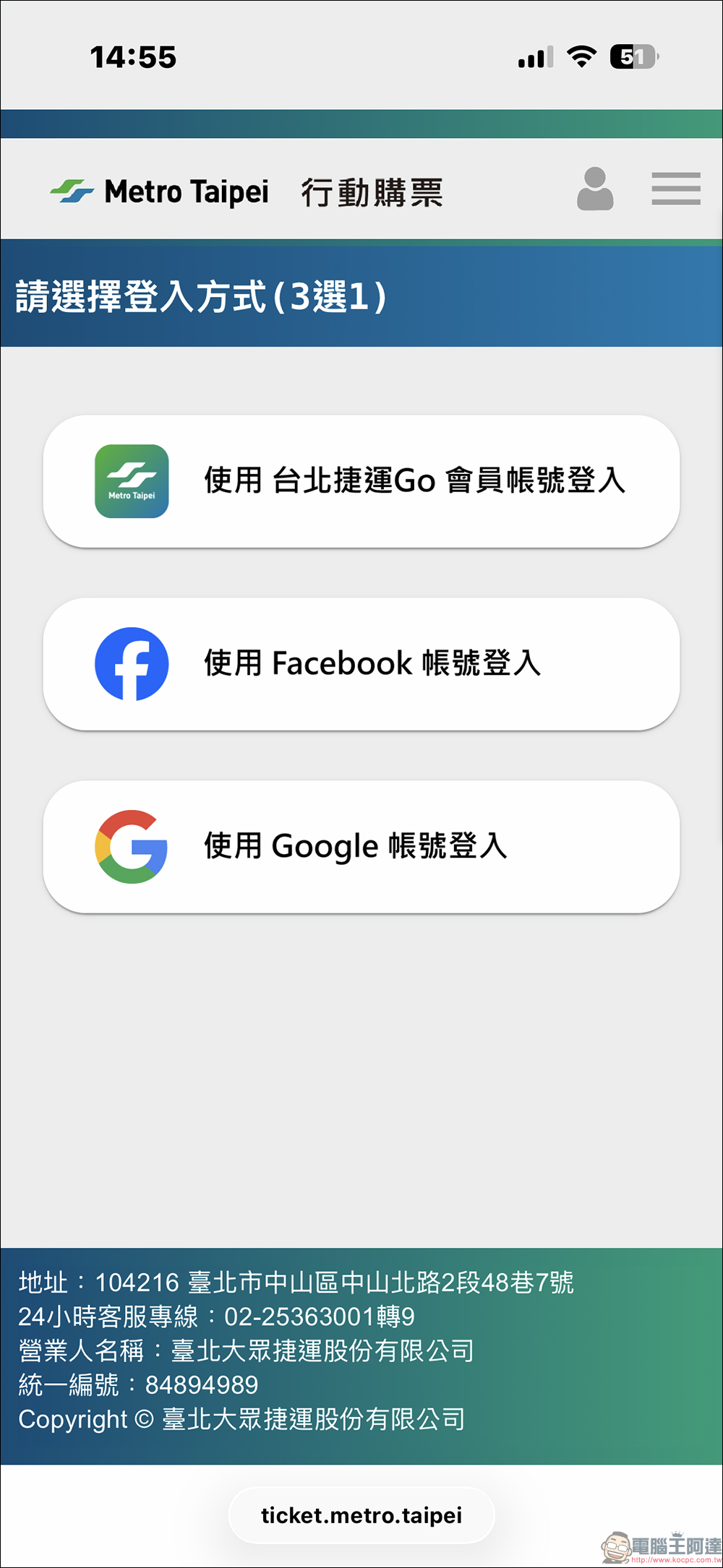The height and width of the screenshot is (1568, 723).
Task: Click the customer service number 02-25363001
Action: coord(304,1317)
